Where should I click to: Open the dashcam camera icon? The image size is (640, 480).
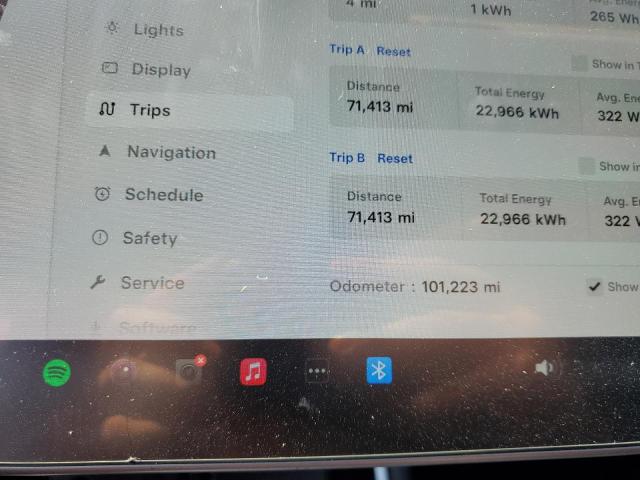click(x=188, y=372)
